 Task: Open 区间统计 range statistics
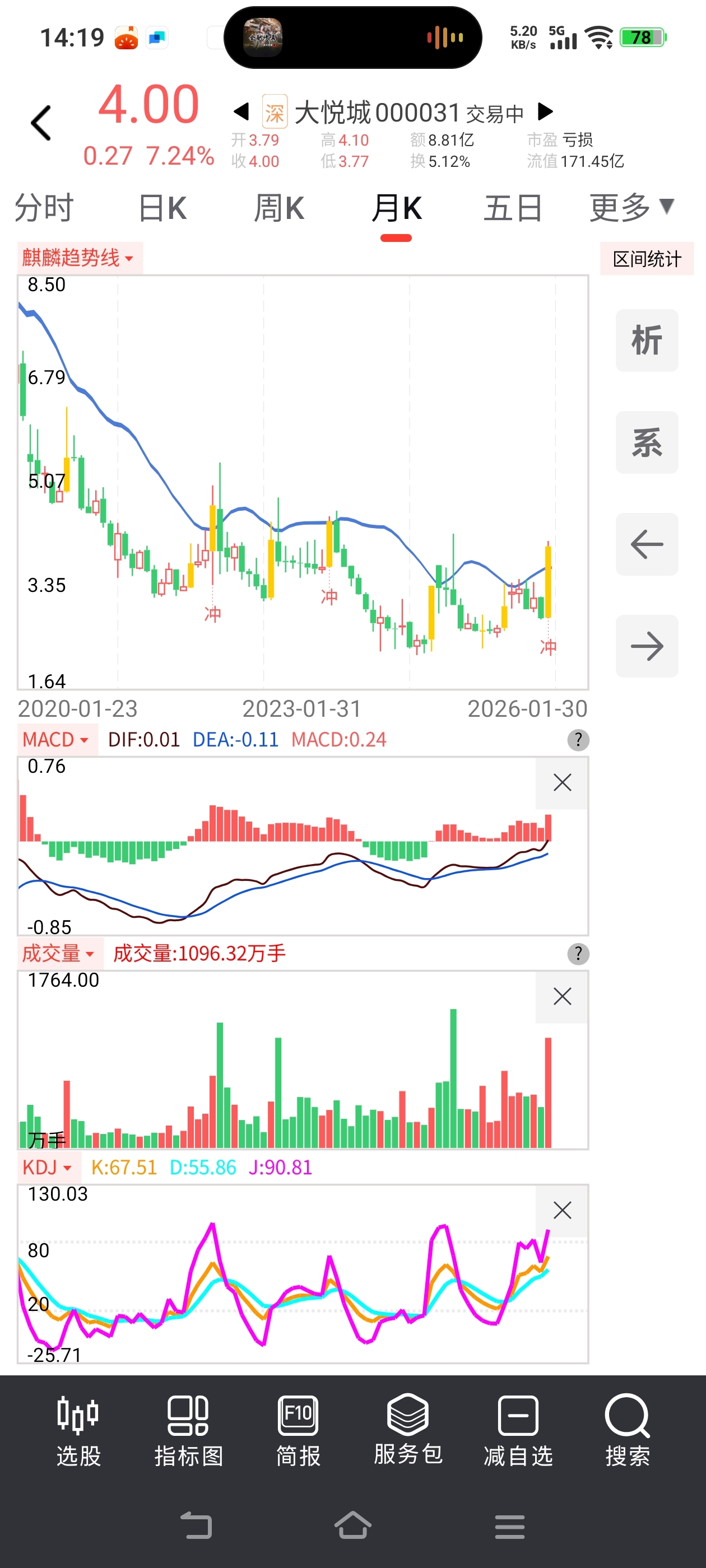pyautogui.click(x=646, y=259)
